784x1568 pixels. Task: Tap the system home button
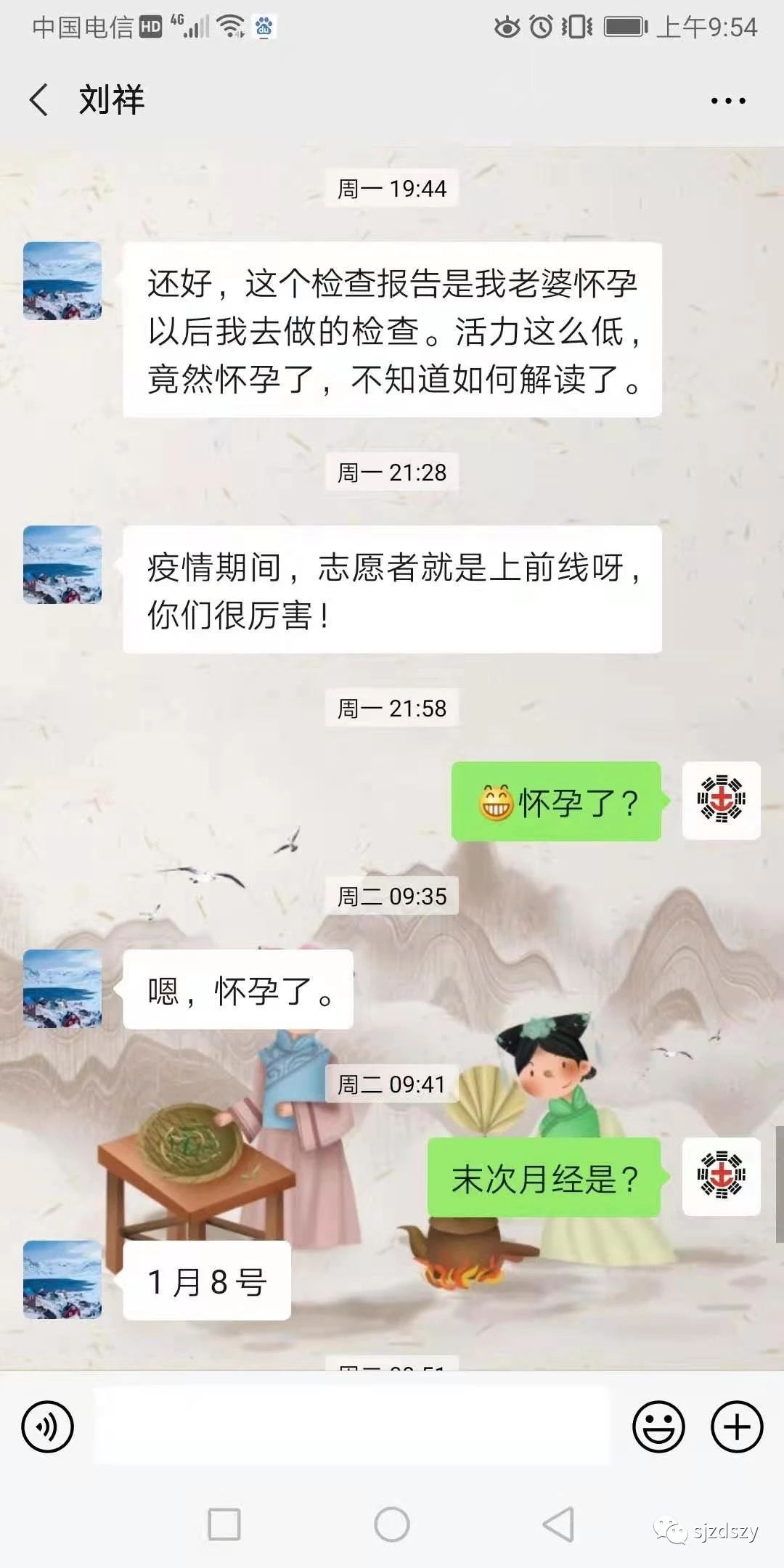[x=392, y=1524]
